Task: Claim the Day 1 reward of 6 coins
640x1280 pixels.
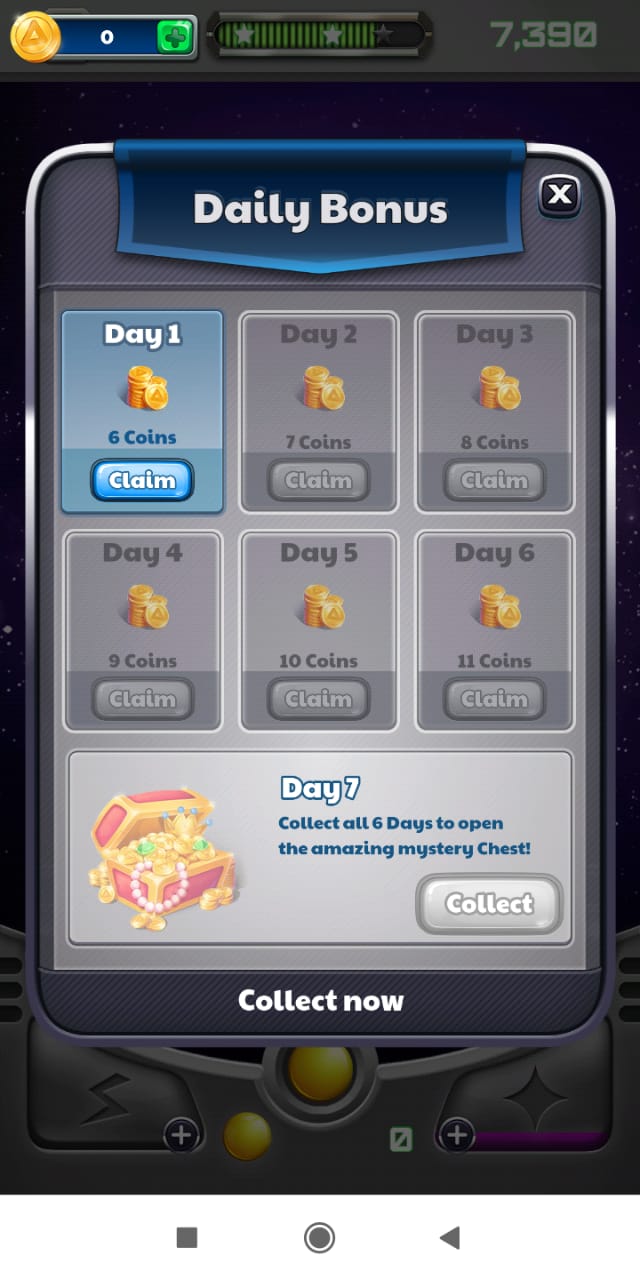Action: tap(142, 480)
